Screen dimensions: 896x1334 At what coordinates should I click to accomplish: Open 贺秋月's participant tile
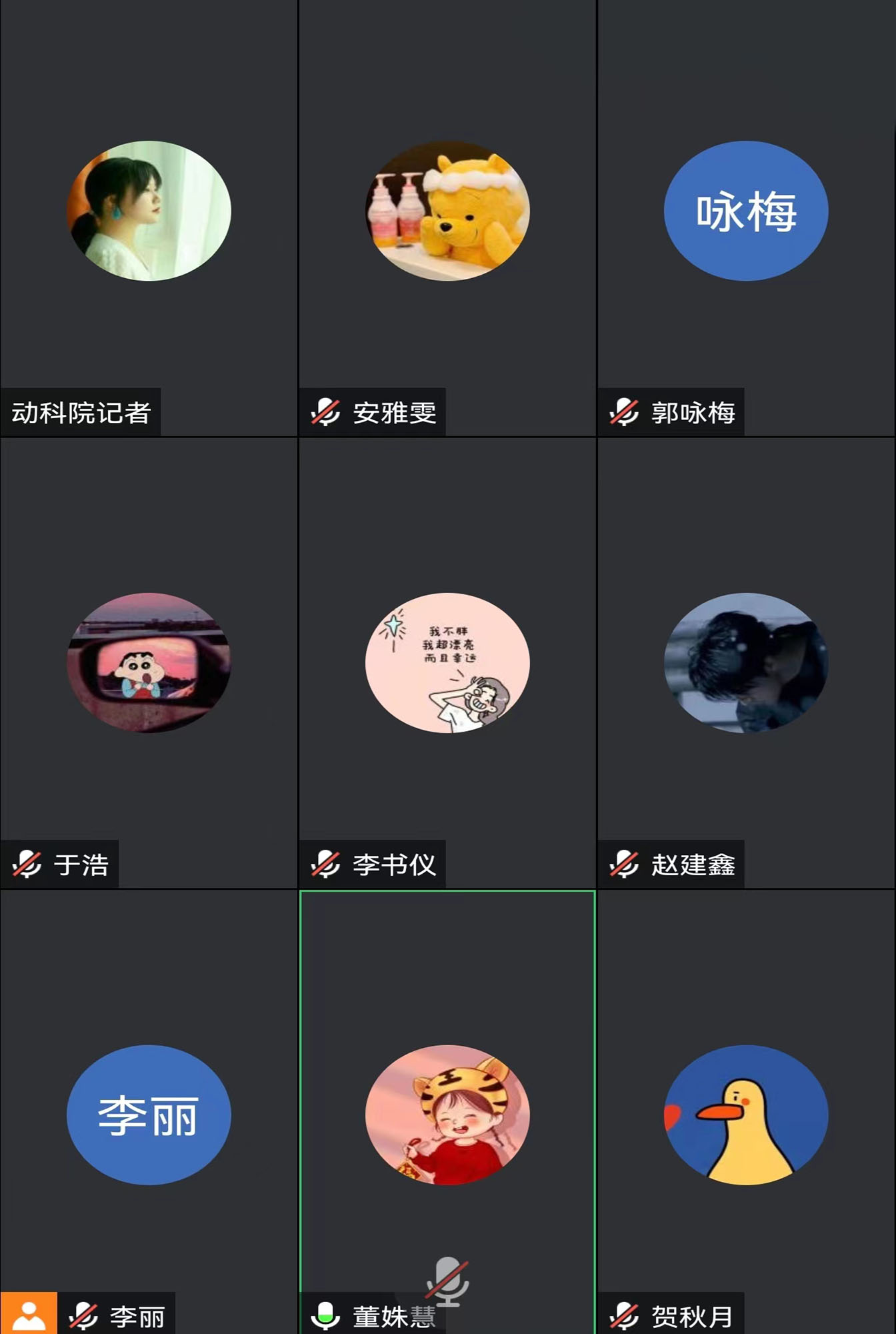[746, 1114]
